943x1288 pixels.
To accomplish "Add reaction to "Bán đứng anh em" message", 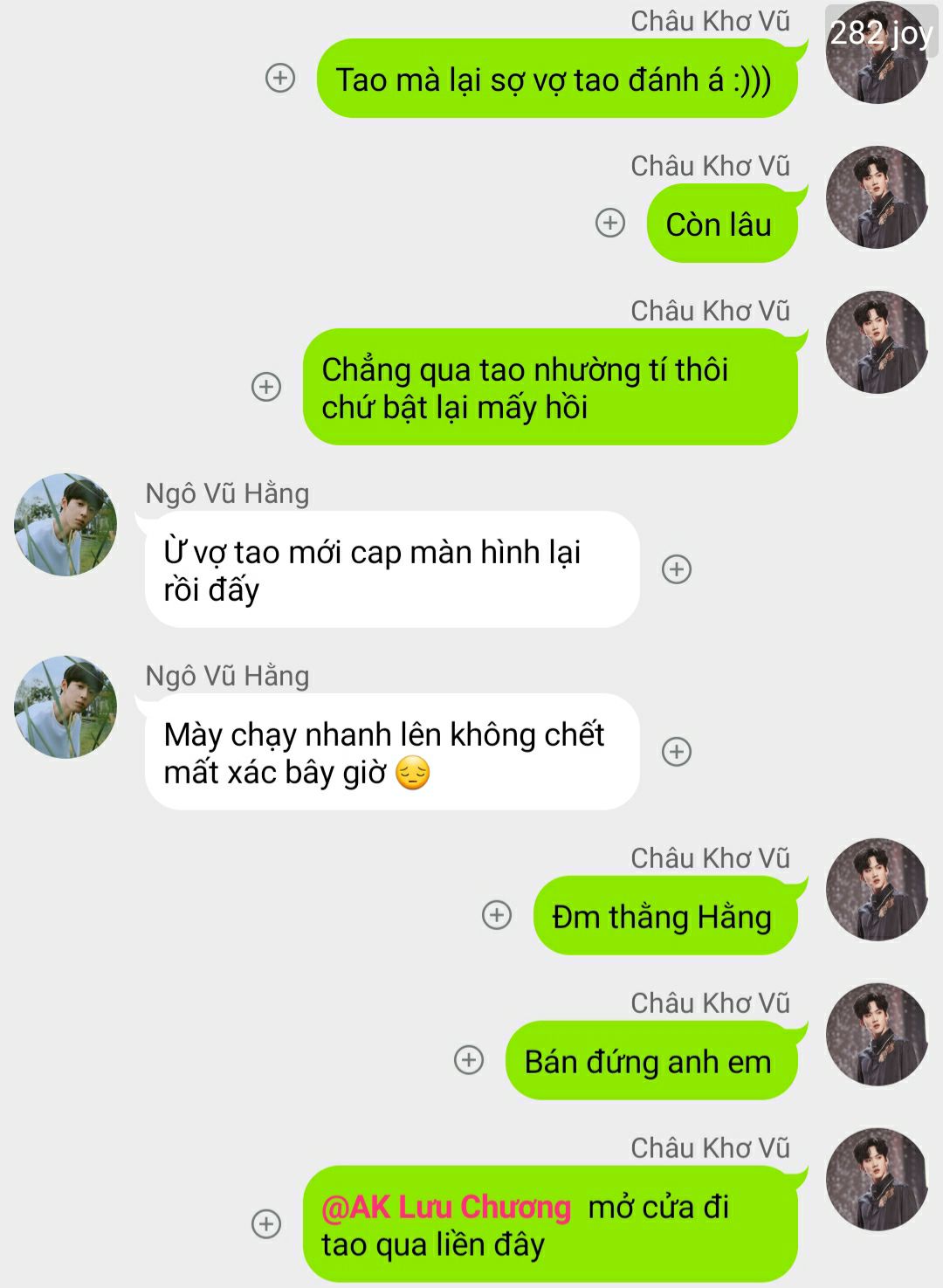I will 469,1060.
